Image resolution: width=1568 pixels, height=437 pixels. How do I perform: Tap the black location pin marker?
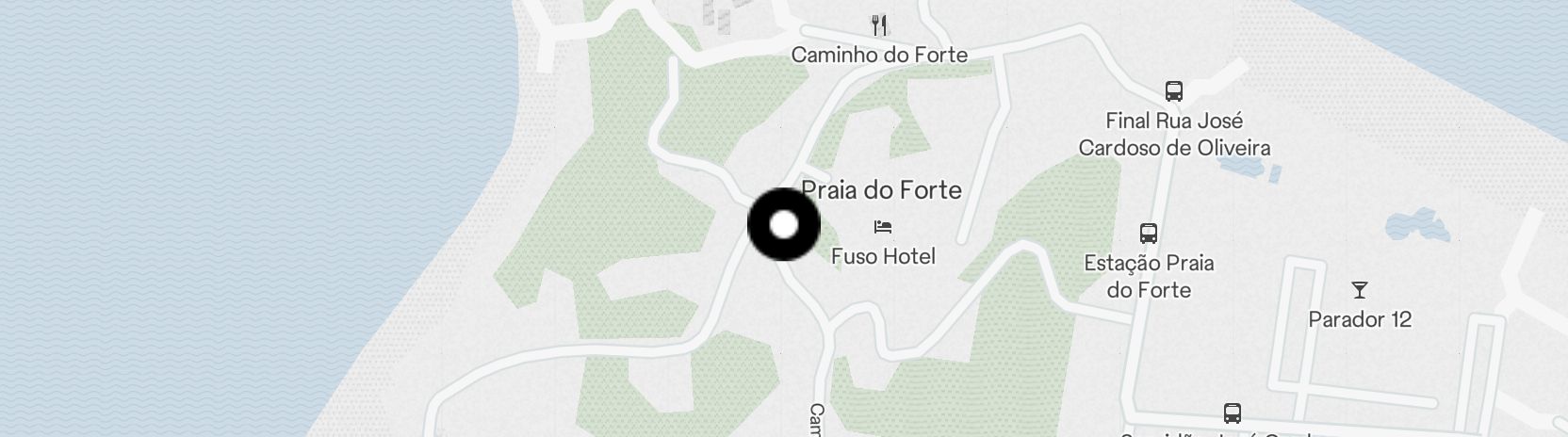tap(783, 225)
